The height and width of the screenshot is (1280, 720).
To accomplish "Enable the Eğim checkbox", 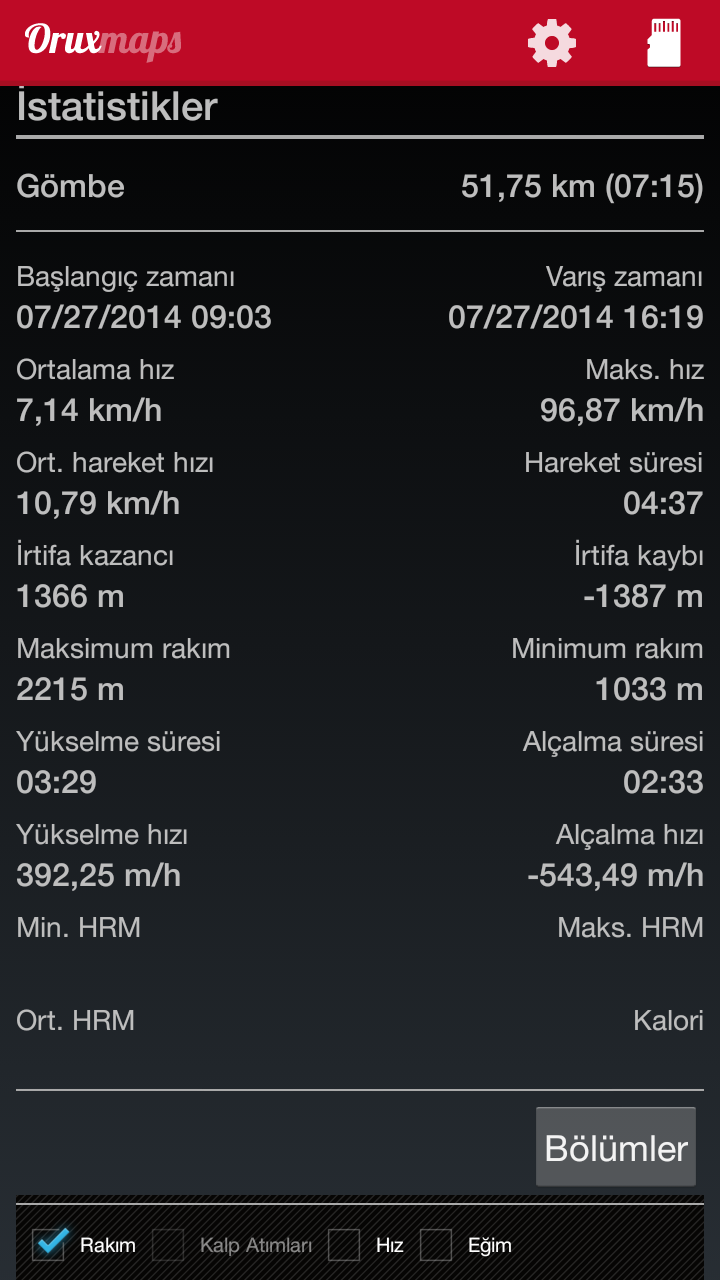I will pos(436,1245).
